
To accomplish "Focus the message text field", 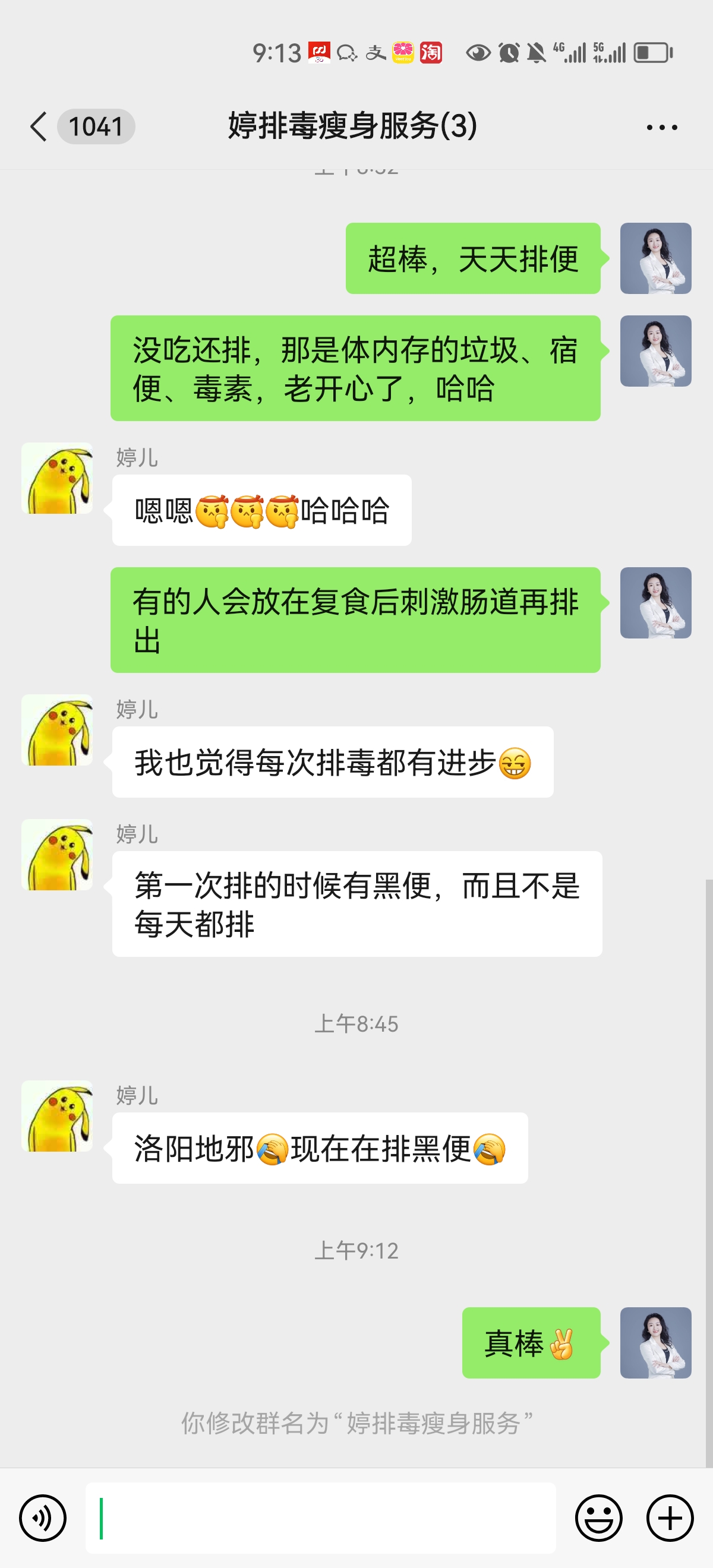I will 320,1518.
